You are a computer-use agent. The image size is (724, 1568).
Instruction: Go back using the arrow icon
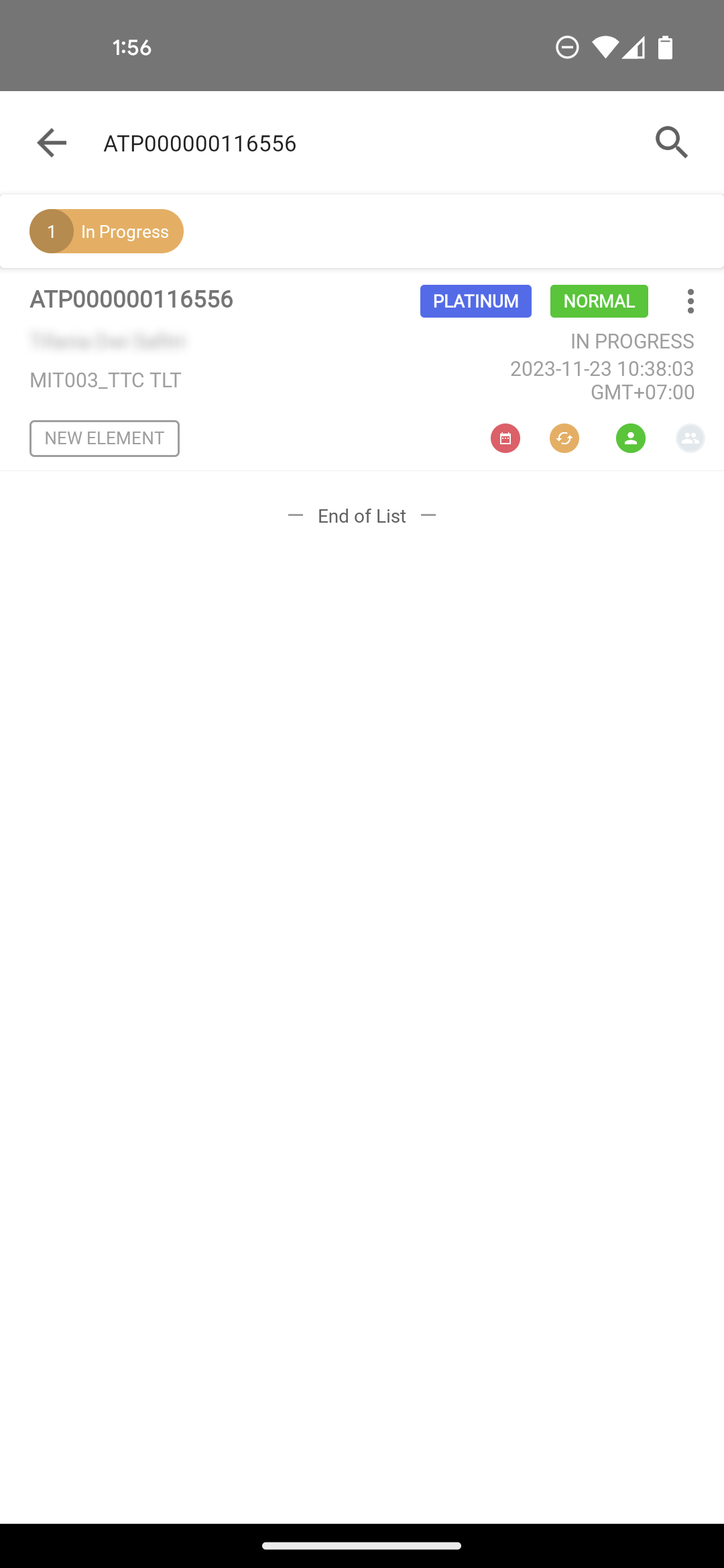[52, 143]
